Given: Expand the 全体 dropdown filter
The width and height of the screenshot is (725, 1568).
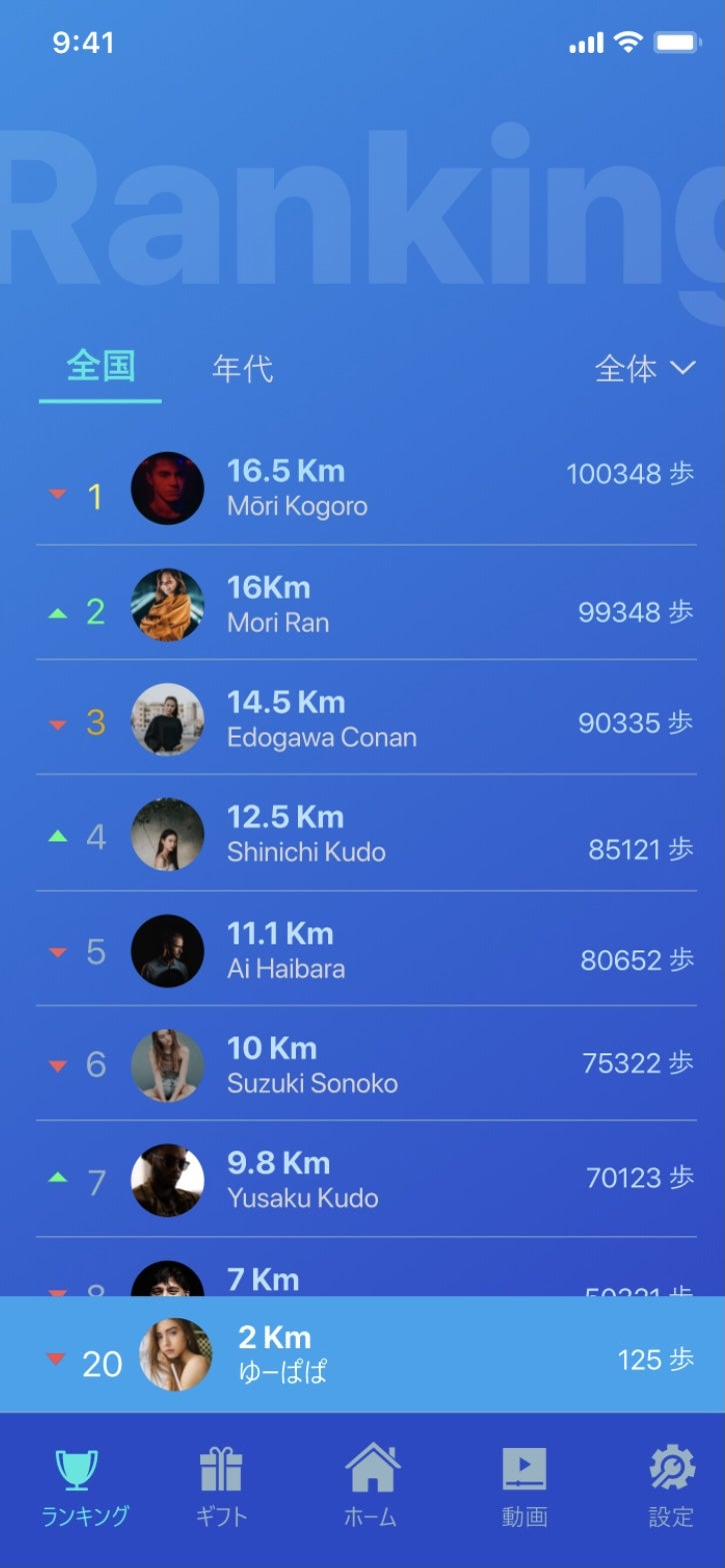Looking at the screenshot, I should pyautogui.click(x=644, y=369).
